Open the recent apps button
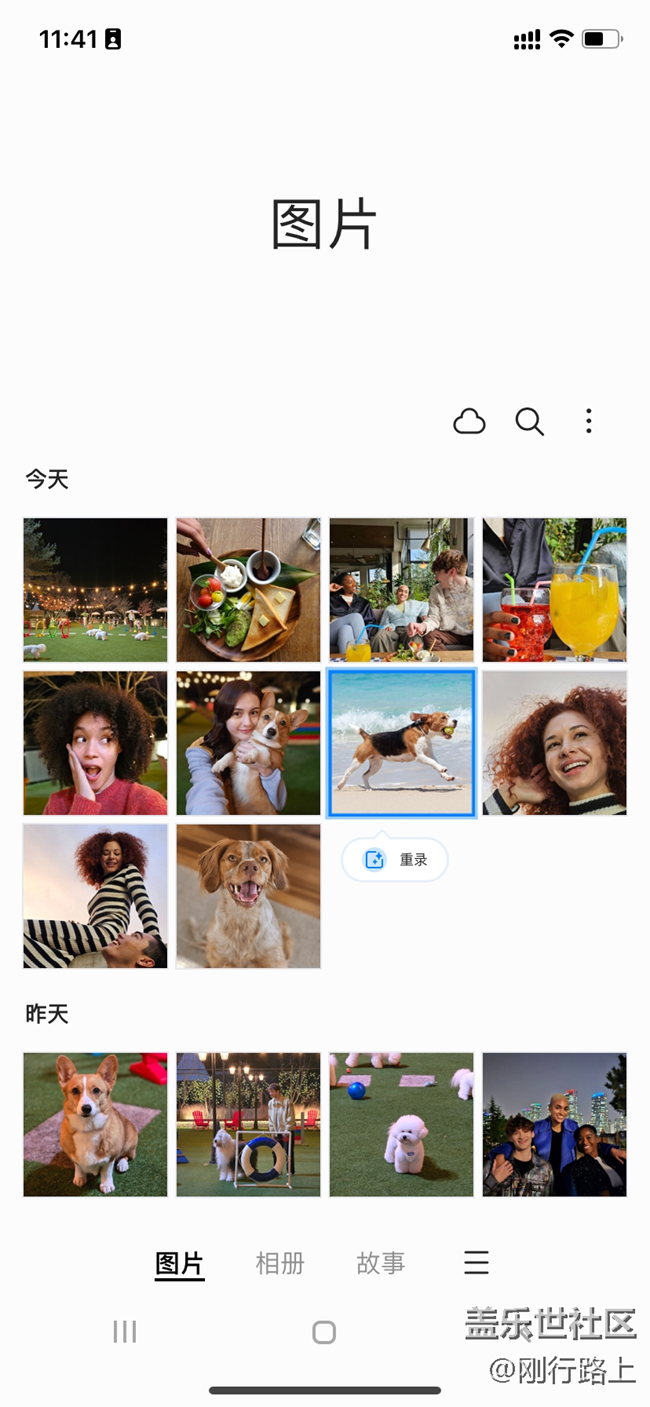650x1407 pixels. click(x=125, y=1332)
